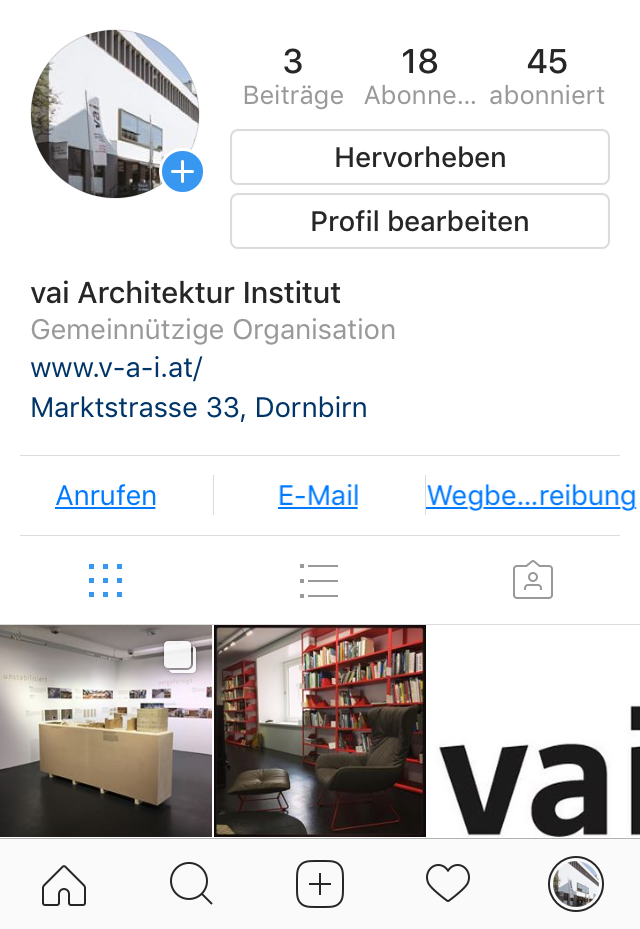Screen dimensions: 640x929
Task: Send an E-Mail to the organisation
Action: click(318, 496)
